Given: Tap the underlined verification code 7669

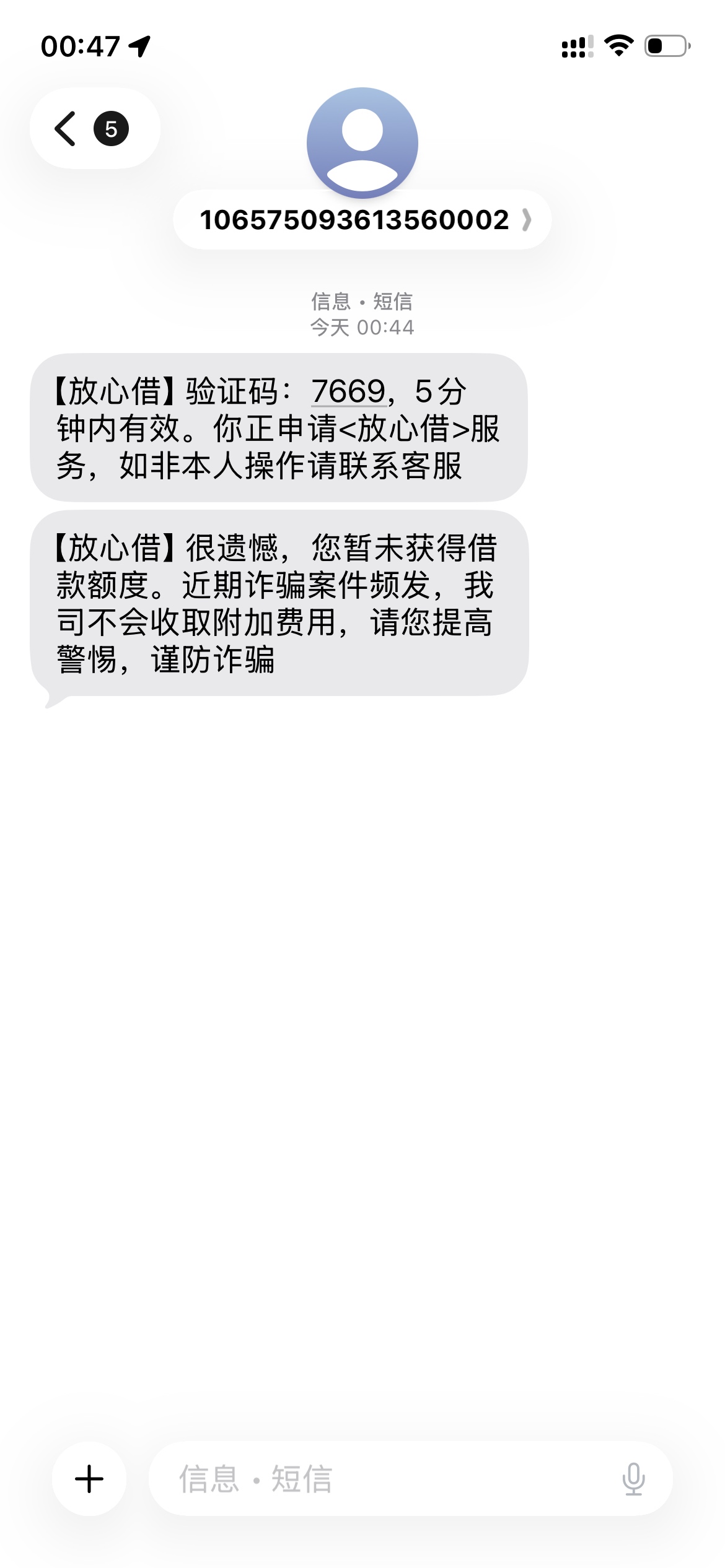Looking at the screenshot, I should pyautogui.click(x=348, y=391).
